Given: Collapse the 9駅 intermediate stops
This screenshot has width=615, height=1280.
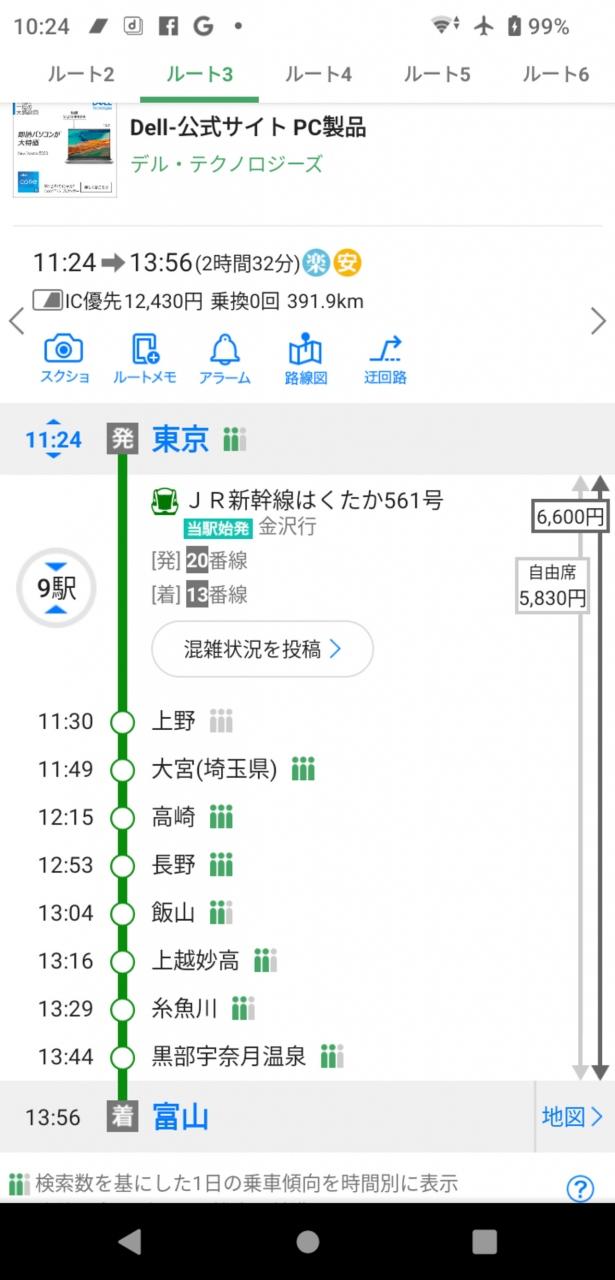Looking at the screenshot, I should (57, 588).
